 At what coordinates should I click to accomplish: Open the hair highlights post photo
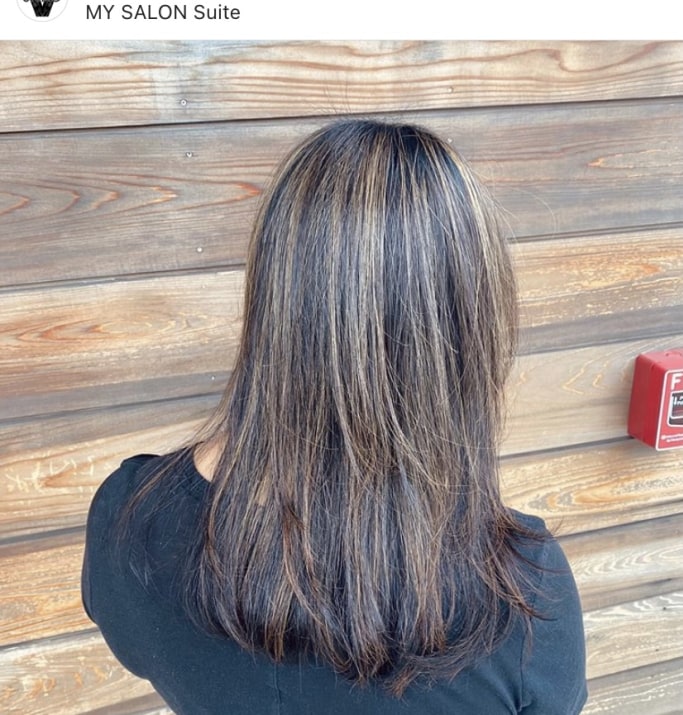pyautogui.click(x=341, y=380)
